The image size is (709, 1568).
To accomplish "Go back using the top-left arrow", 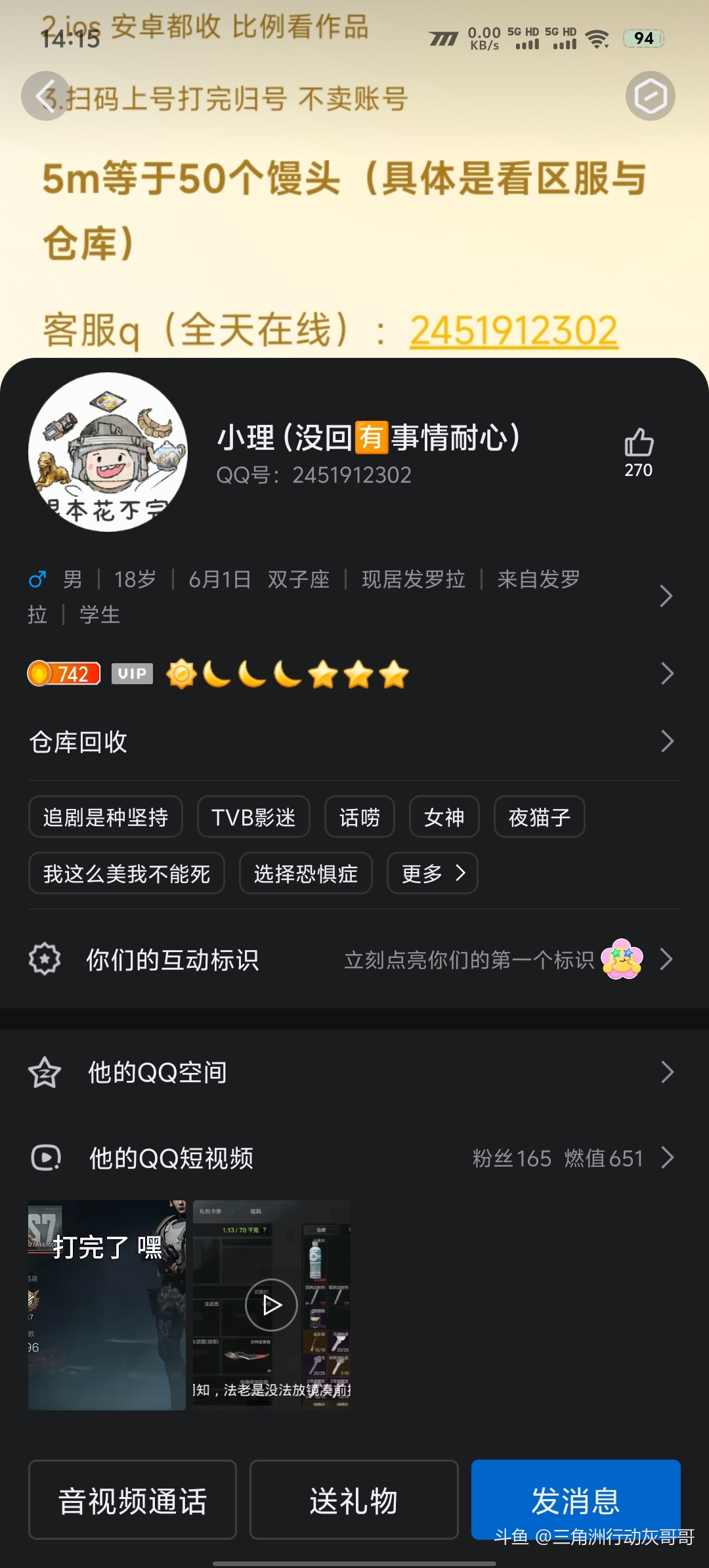I will tap(46, 96).
